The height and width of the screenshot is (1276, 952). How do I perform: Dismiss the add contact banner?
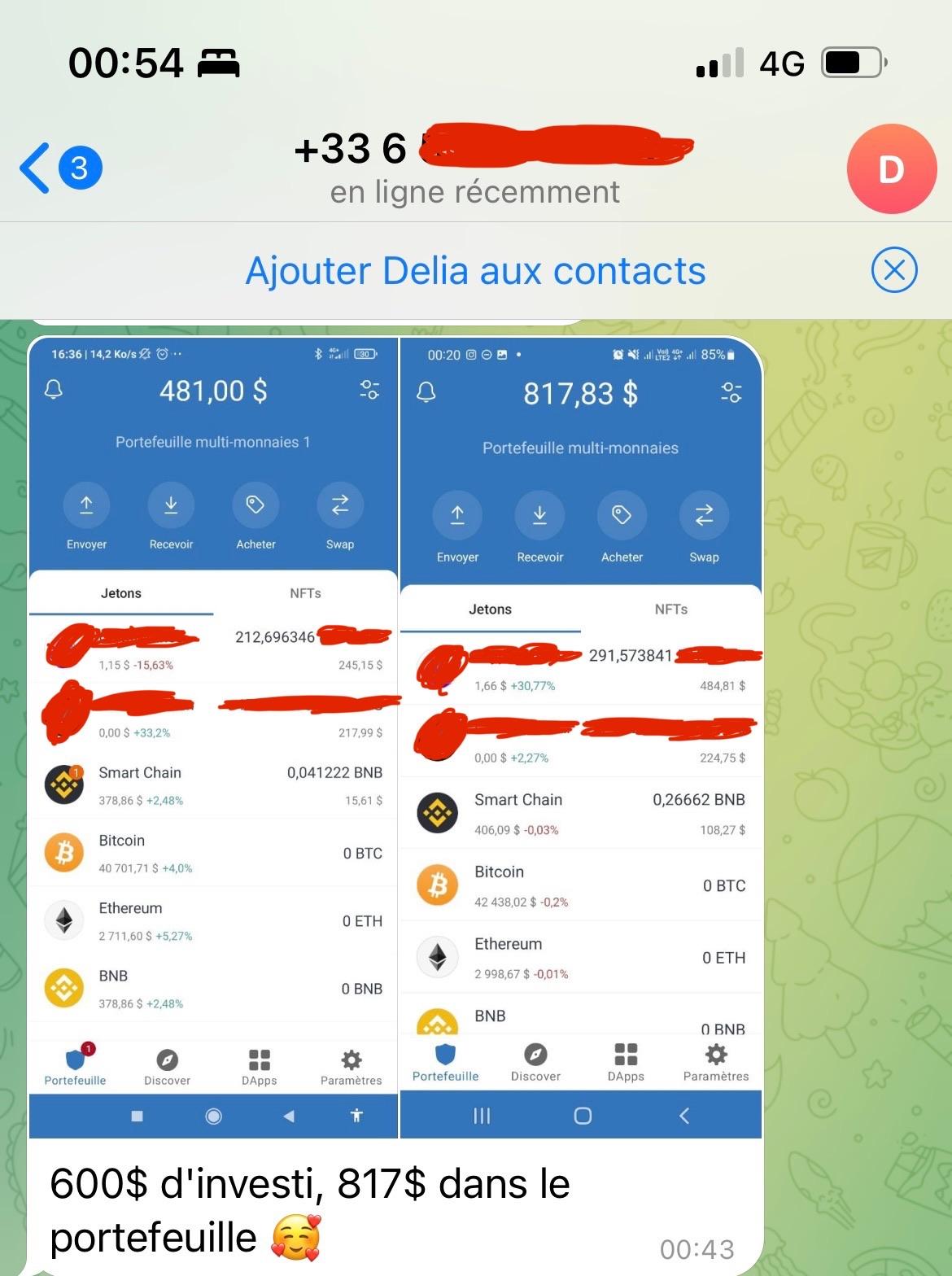[x=893, y=270]
